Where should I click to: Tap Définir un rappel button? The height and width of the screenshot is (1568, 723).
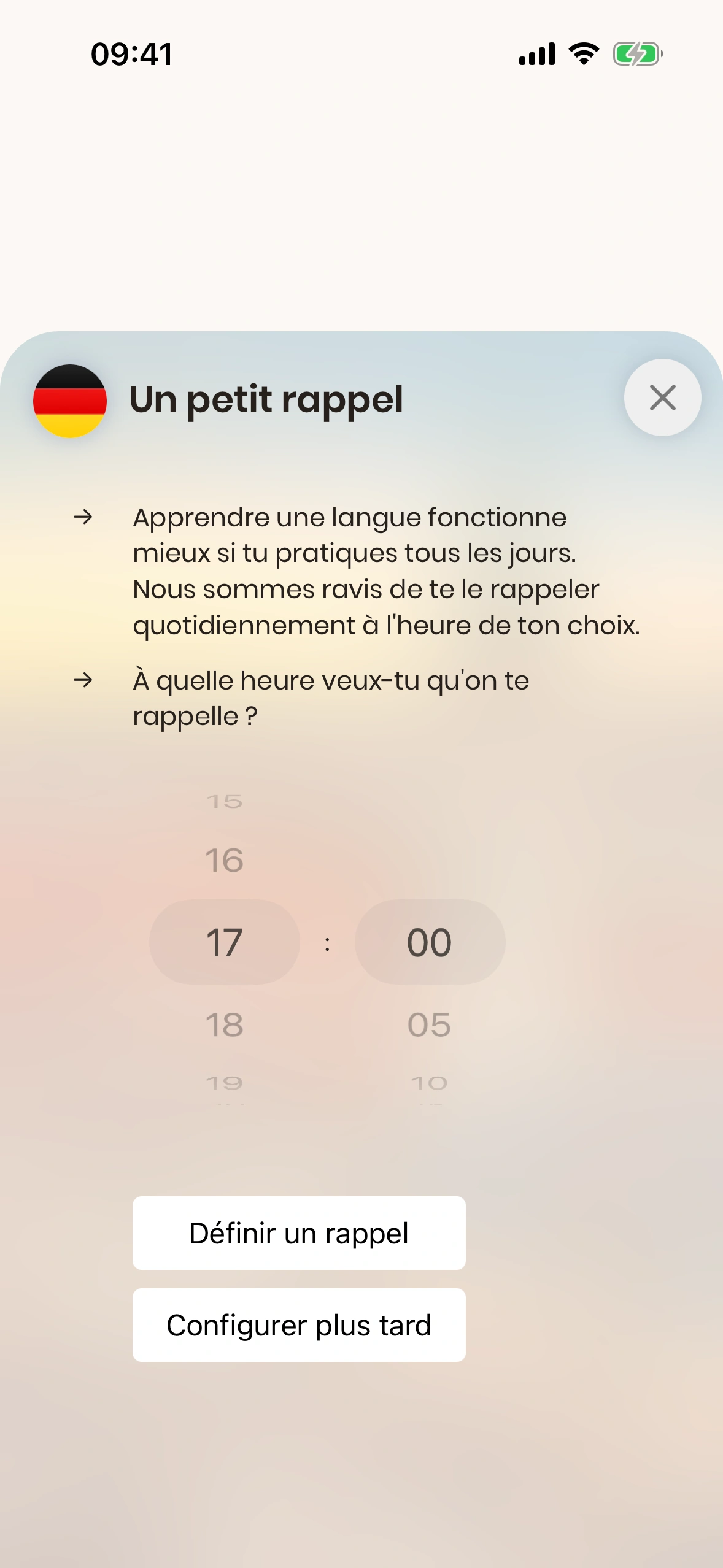tap(299, 1233)
